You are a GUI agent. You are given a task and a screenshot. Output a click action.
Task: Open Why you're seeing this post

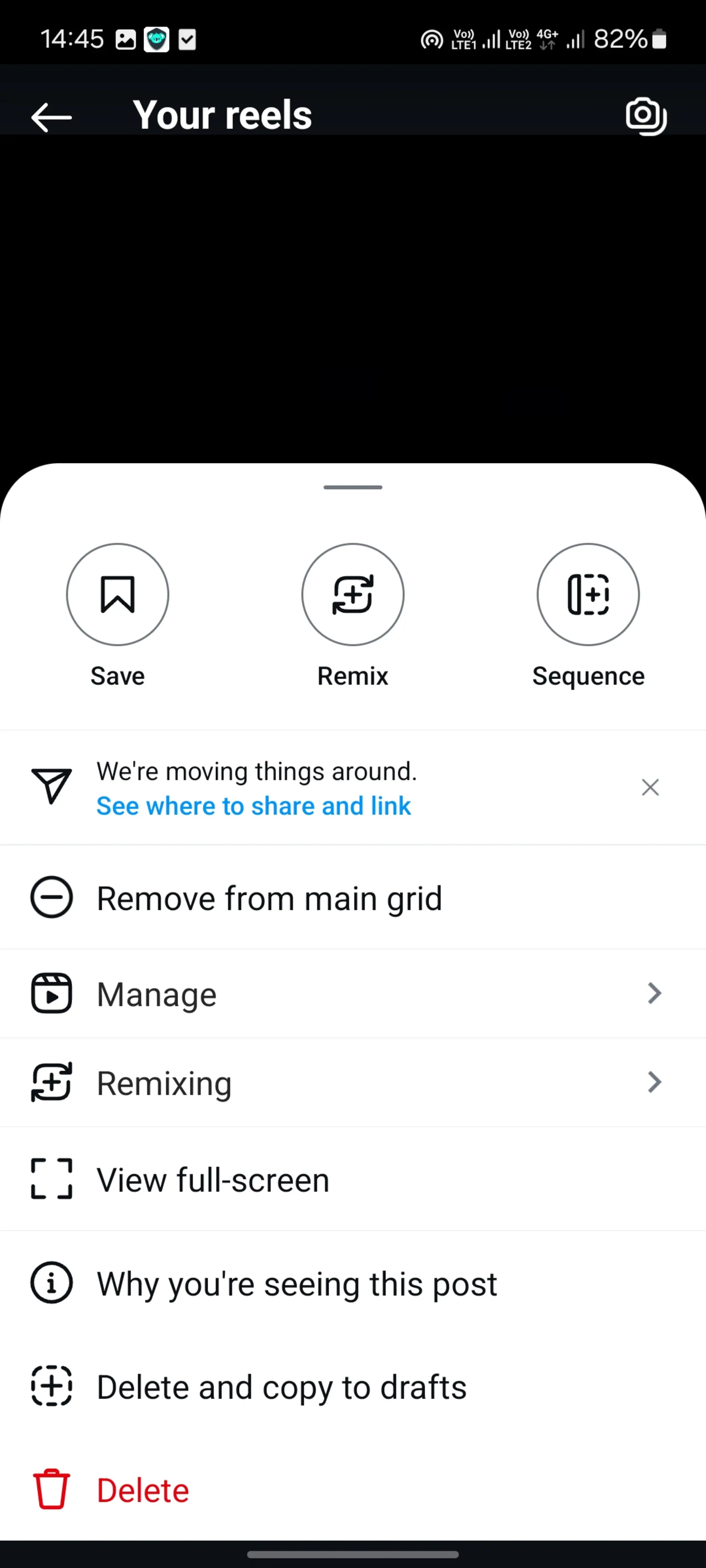coord(353,1283)
